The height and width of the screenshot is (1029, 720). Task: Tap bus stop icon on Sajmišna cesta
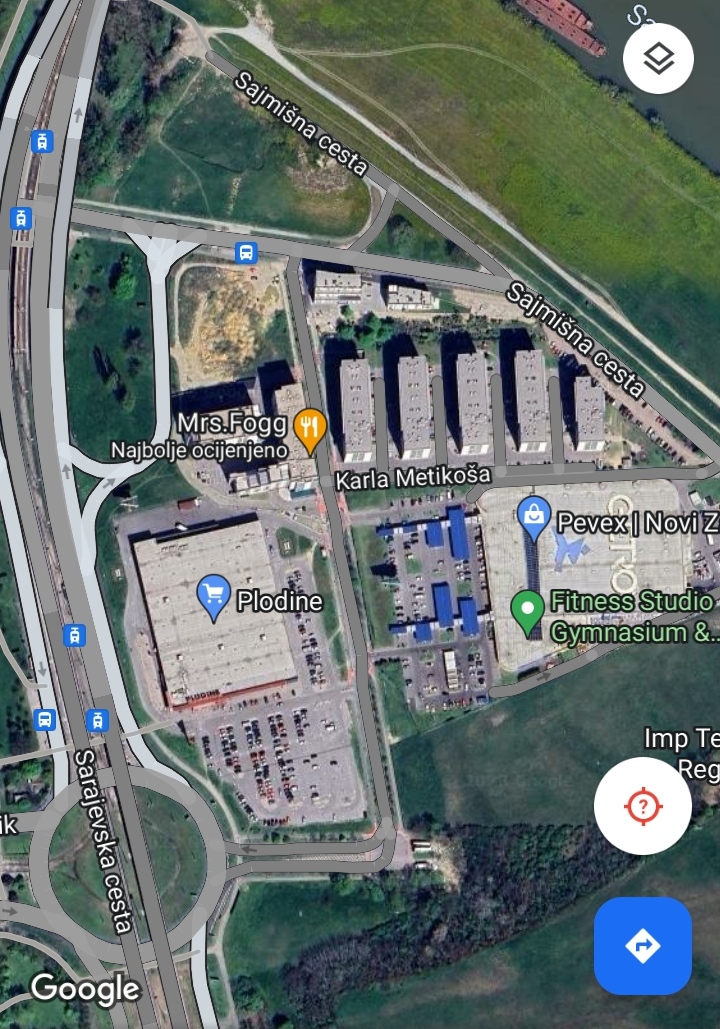(246, 252)
